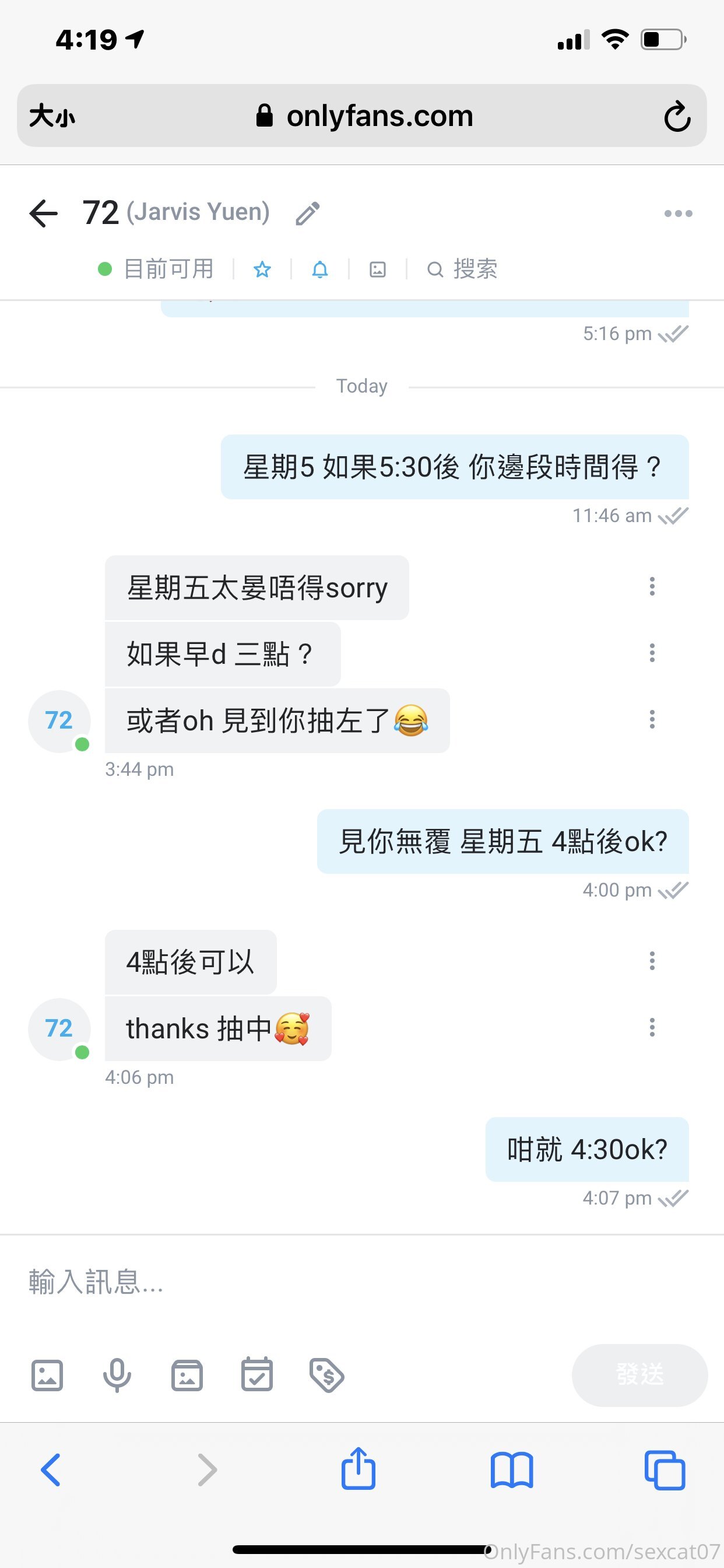Set a message price with the tag icon
Image resolution: width=724 pixels, height=1568 pixels.
(326, 1375)
